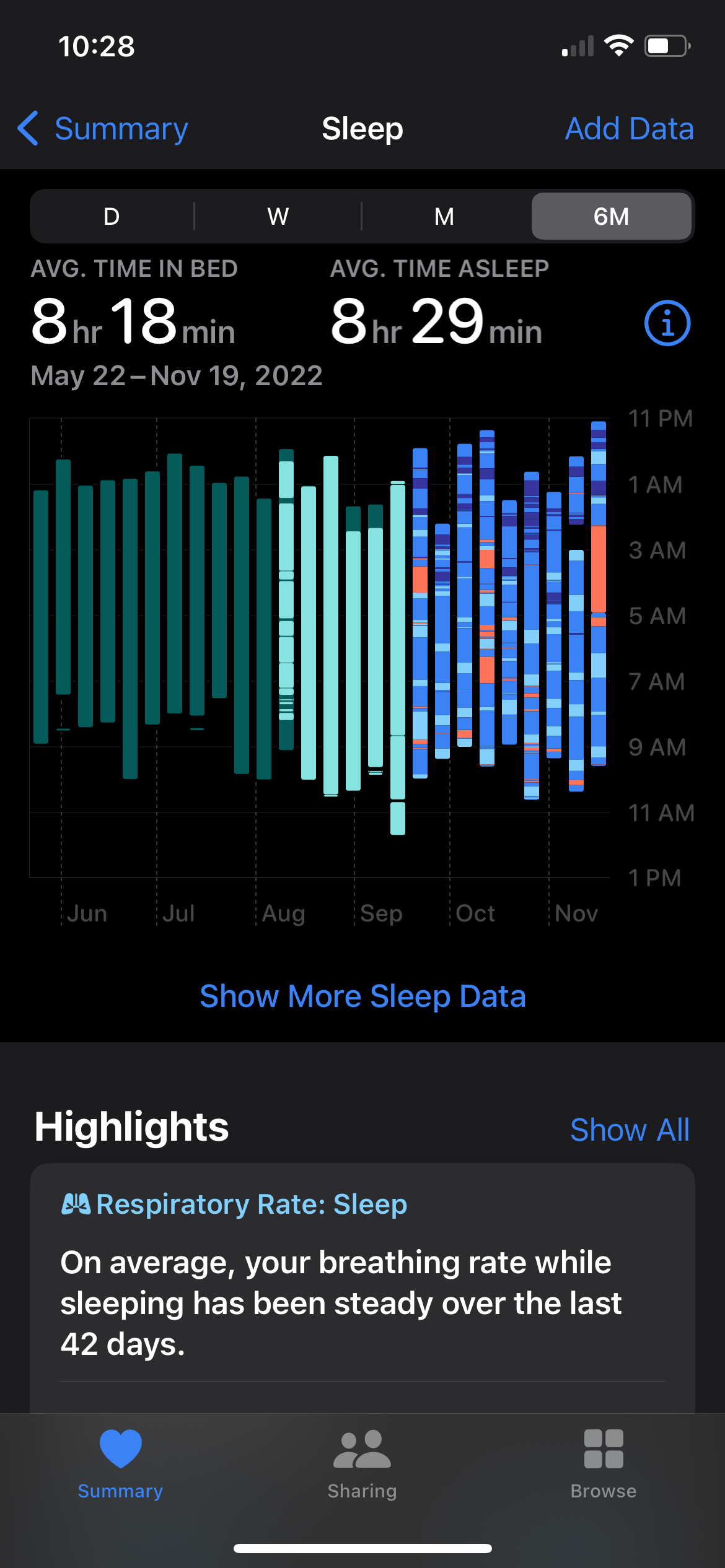Select the 6M range segment
Viewport: 725px width, 1568px height.
pyautogui.click(x=611, y=216)
